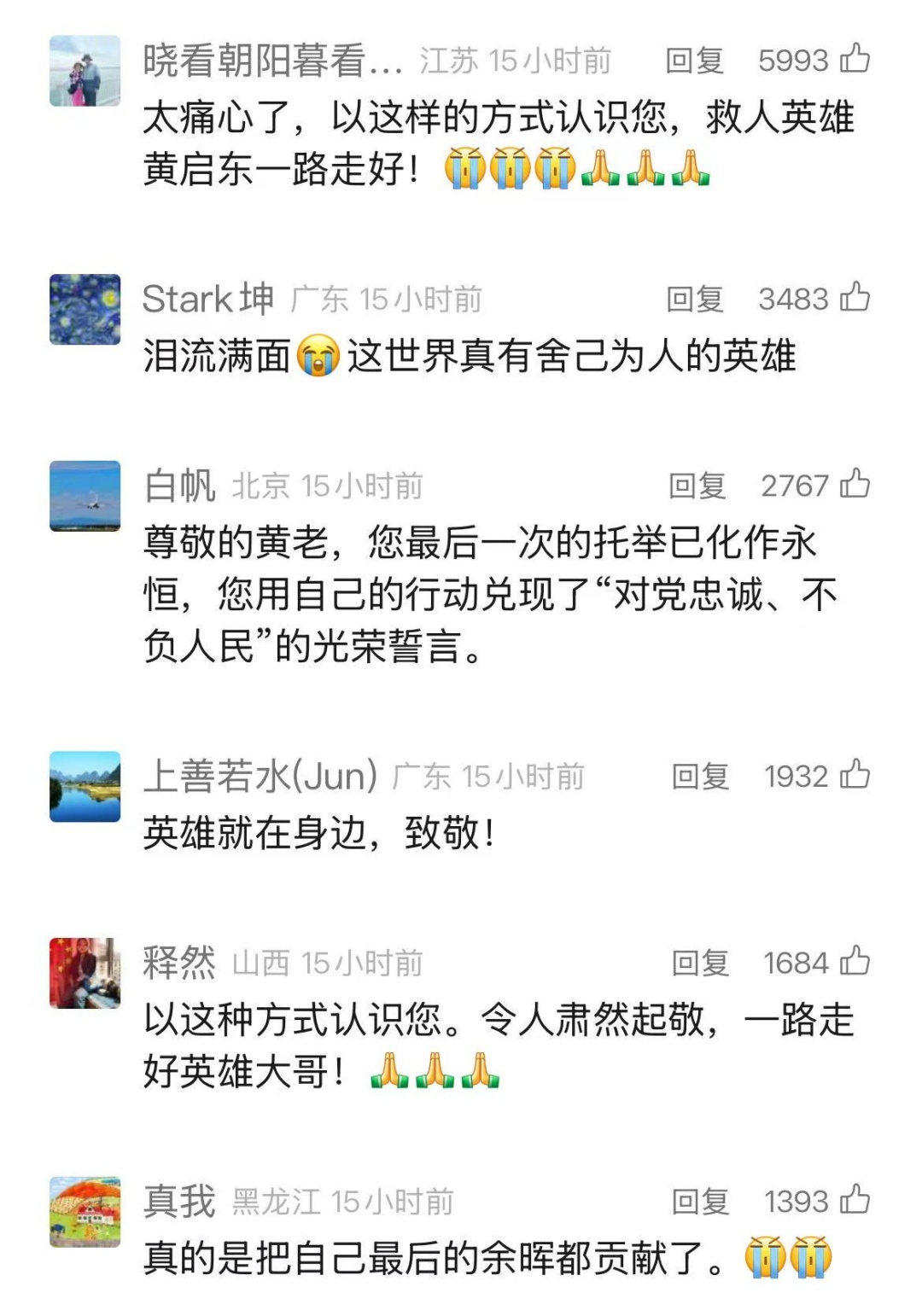Reply to 释然's comment
Image resolution: width=922 pixels, height=1316 pixels.
click(700, 963)
